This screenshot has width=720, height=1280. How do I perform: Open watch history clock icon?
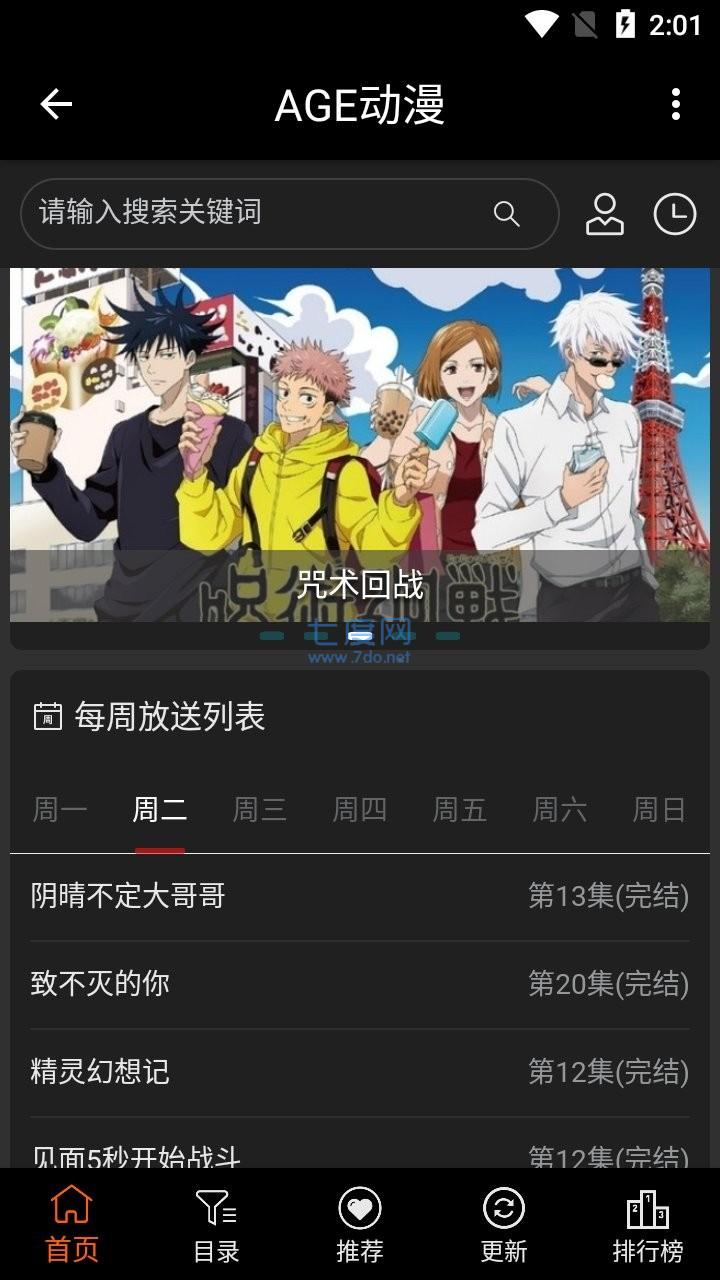674,214
